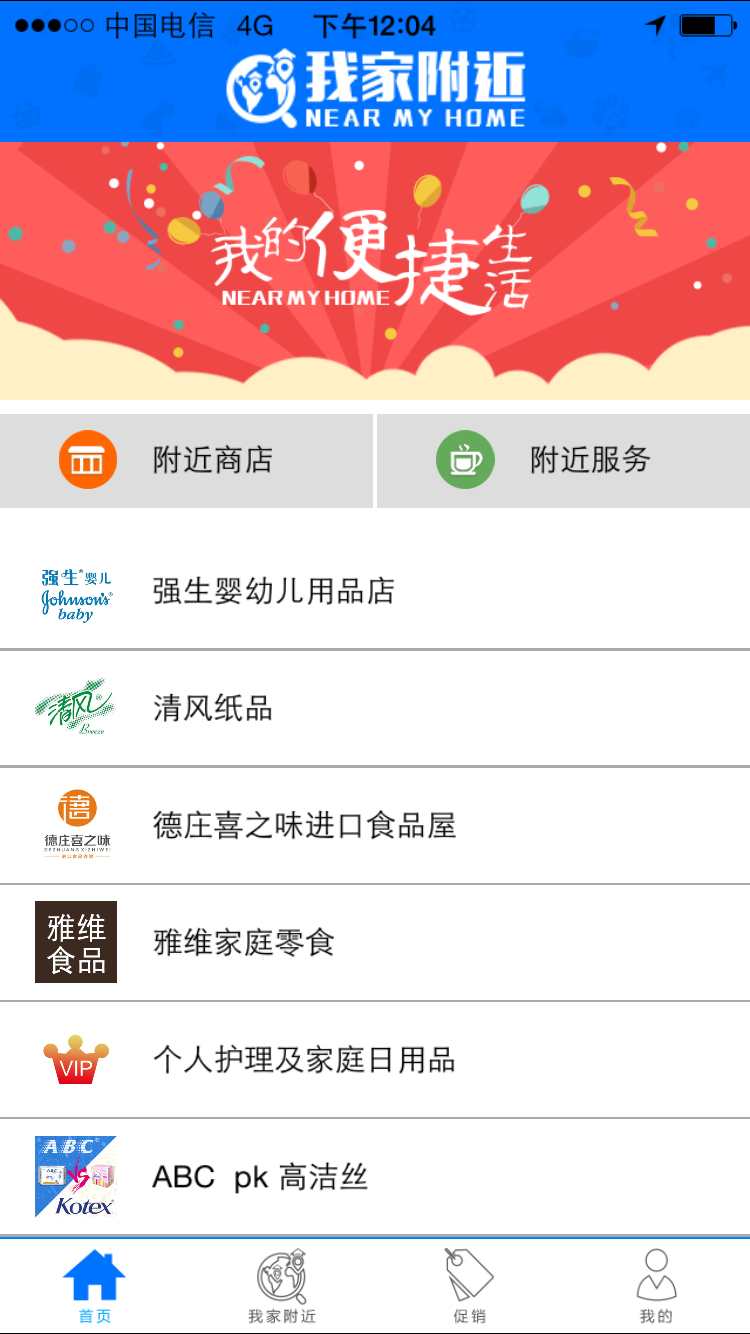Viewport: 750px width, 1334px height.
Task: Tap the 个人护理及家庭日用品 row
Action: (x=374, y=1060)
